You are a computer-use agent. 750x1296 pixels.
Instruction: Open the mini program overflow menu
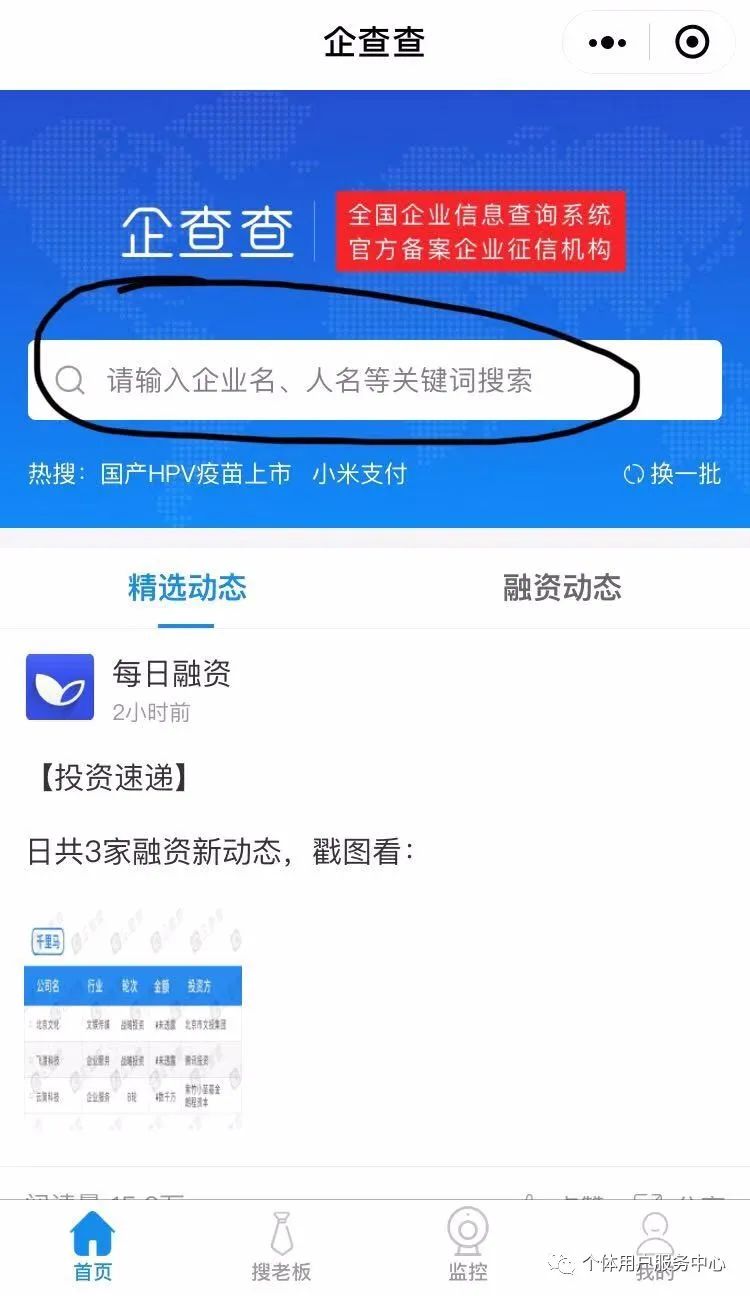[x=607, y=43]
